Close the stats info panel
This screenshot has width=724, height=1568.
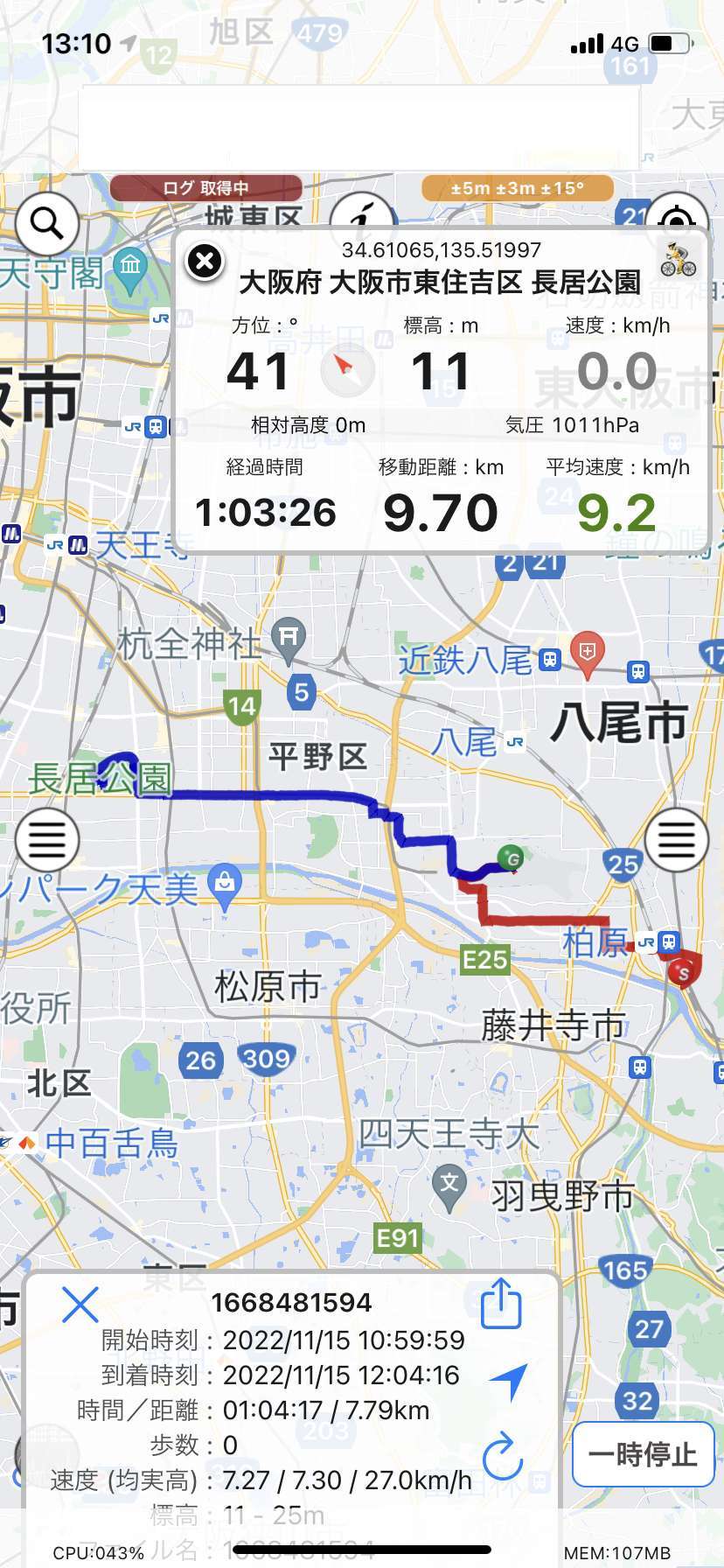pyautogui.click(x=205, y=261)
